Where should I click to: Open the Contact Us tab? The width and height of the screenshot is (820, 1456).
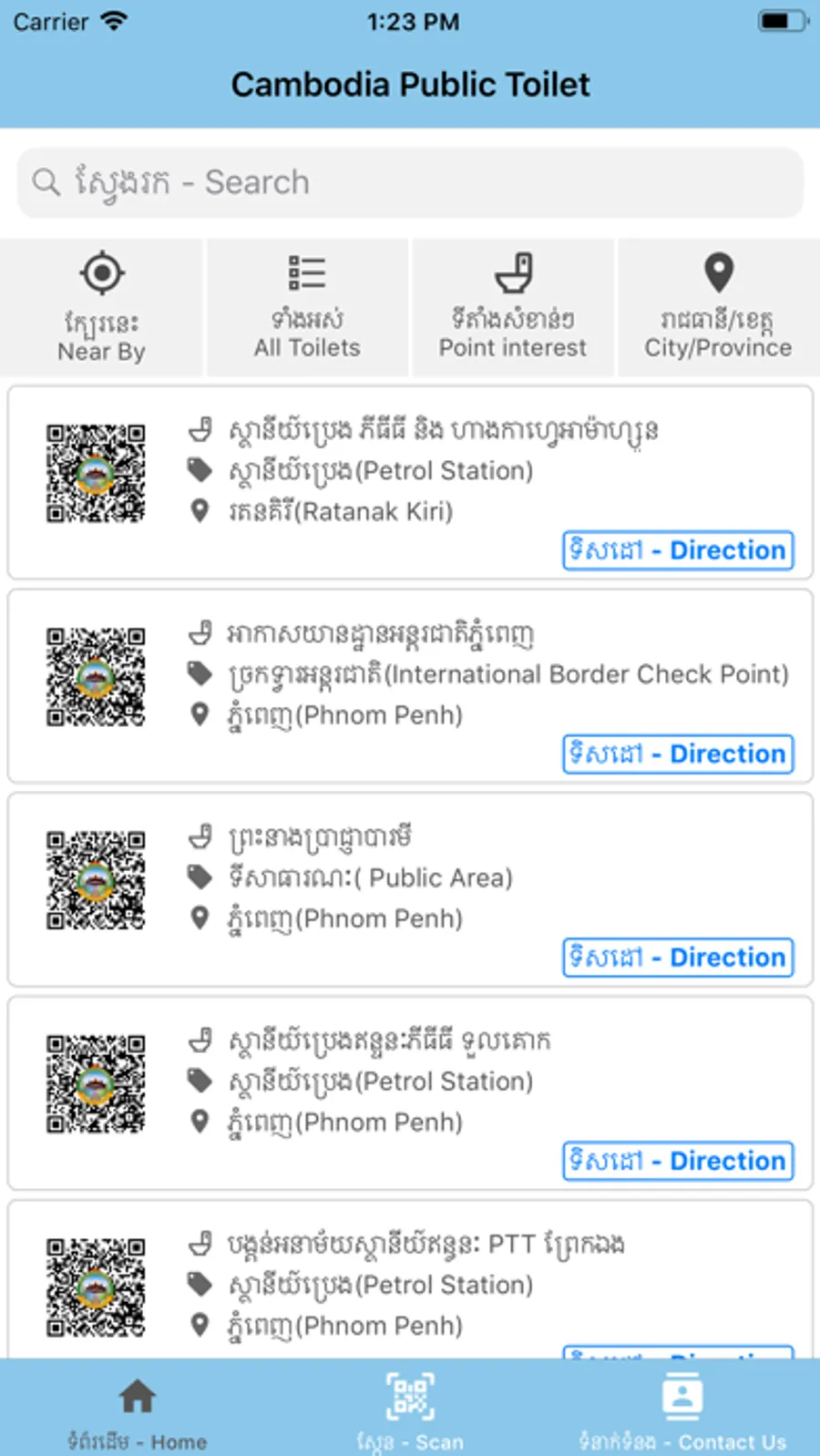pyautogui.click(x=682, y=1410)
